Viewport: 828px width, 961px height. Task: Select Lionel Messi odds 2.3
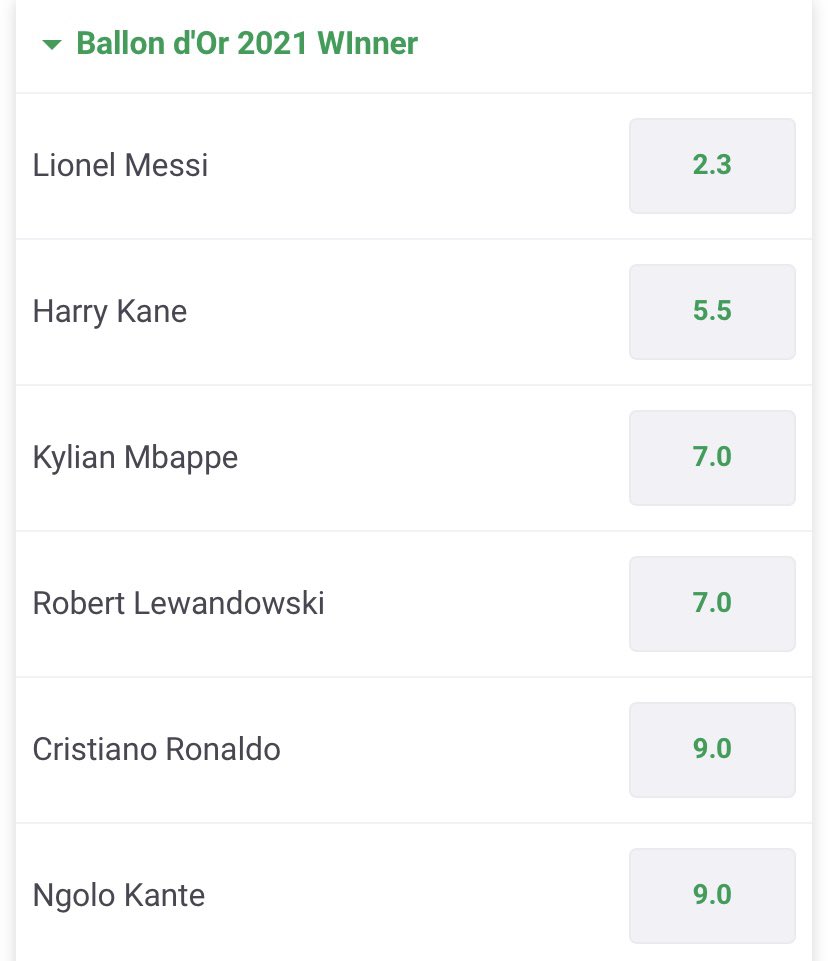(x=712, y=166)
